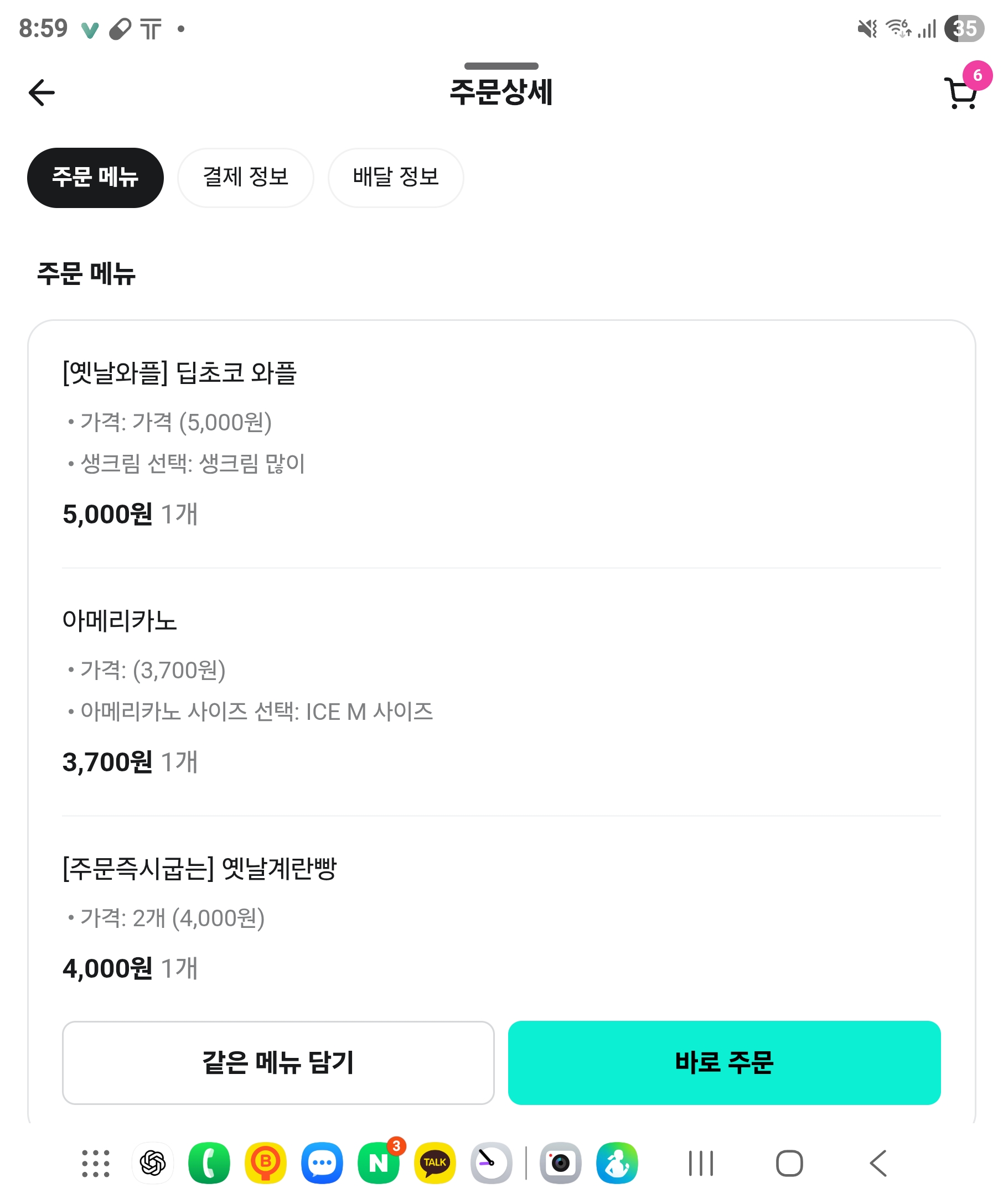Open the app drawer grid icon
Screen dimensions: 1003x1204
[x=95, y=1163]
